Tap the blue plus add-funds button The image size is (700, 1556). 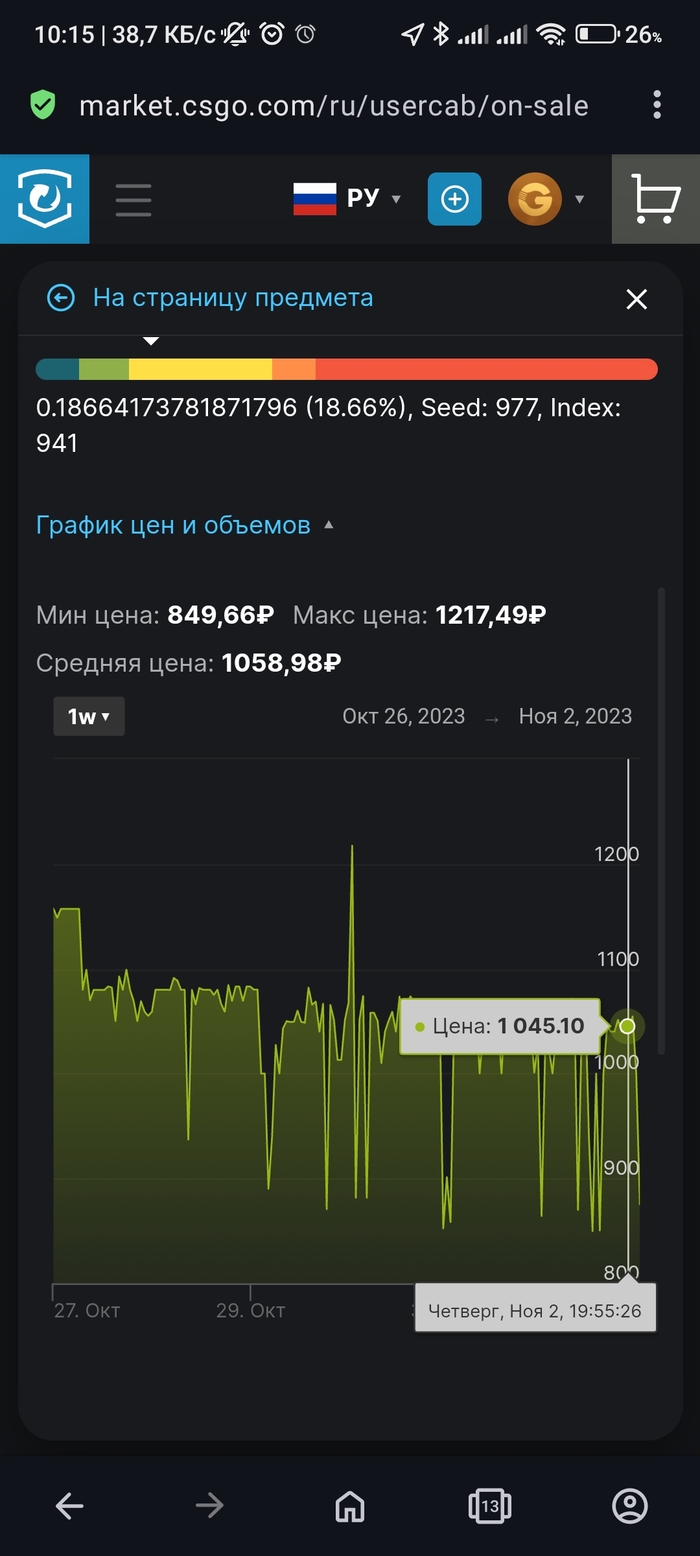(454, 199)
